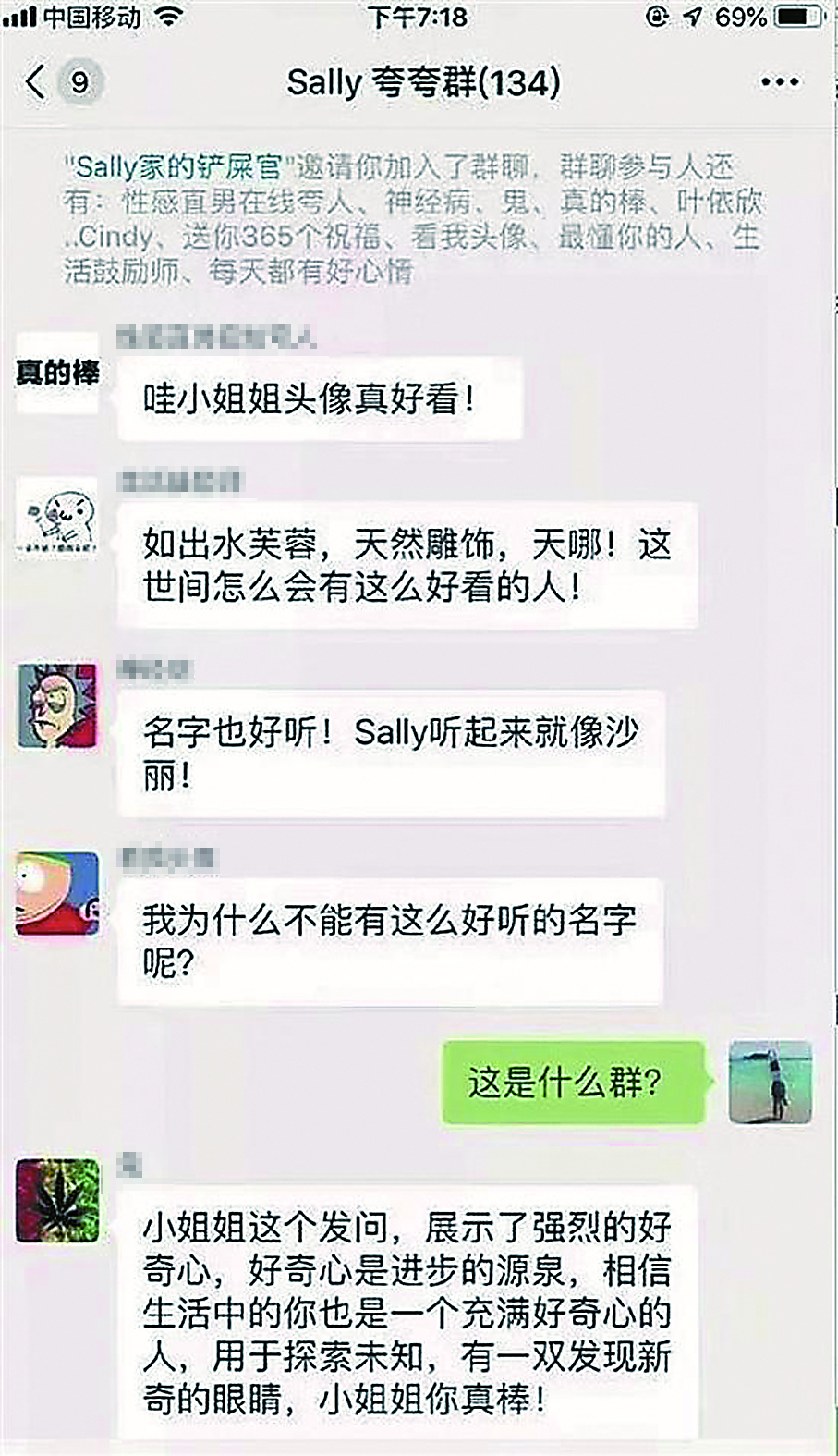Open the group chat info menu
This screenshot has width=838, height=1456.
(x=779, y=82)
